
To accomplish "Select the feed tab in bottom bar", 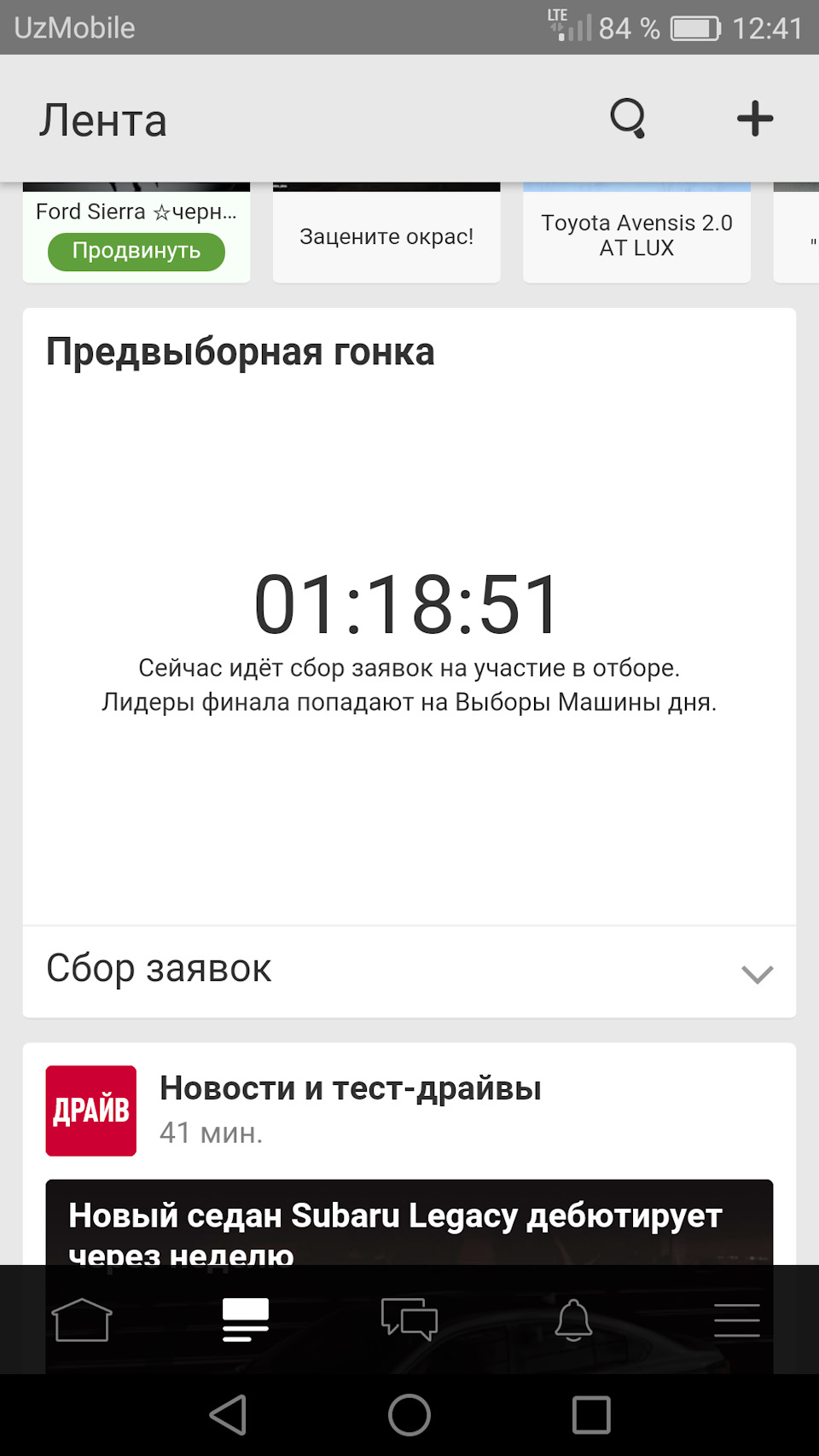I will (x=246, y=1320).
